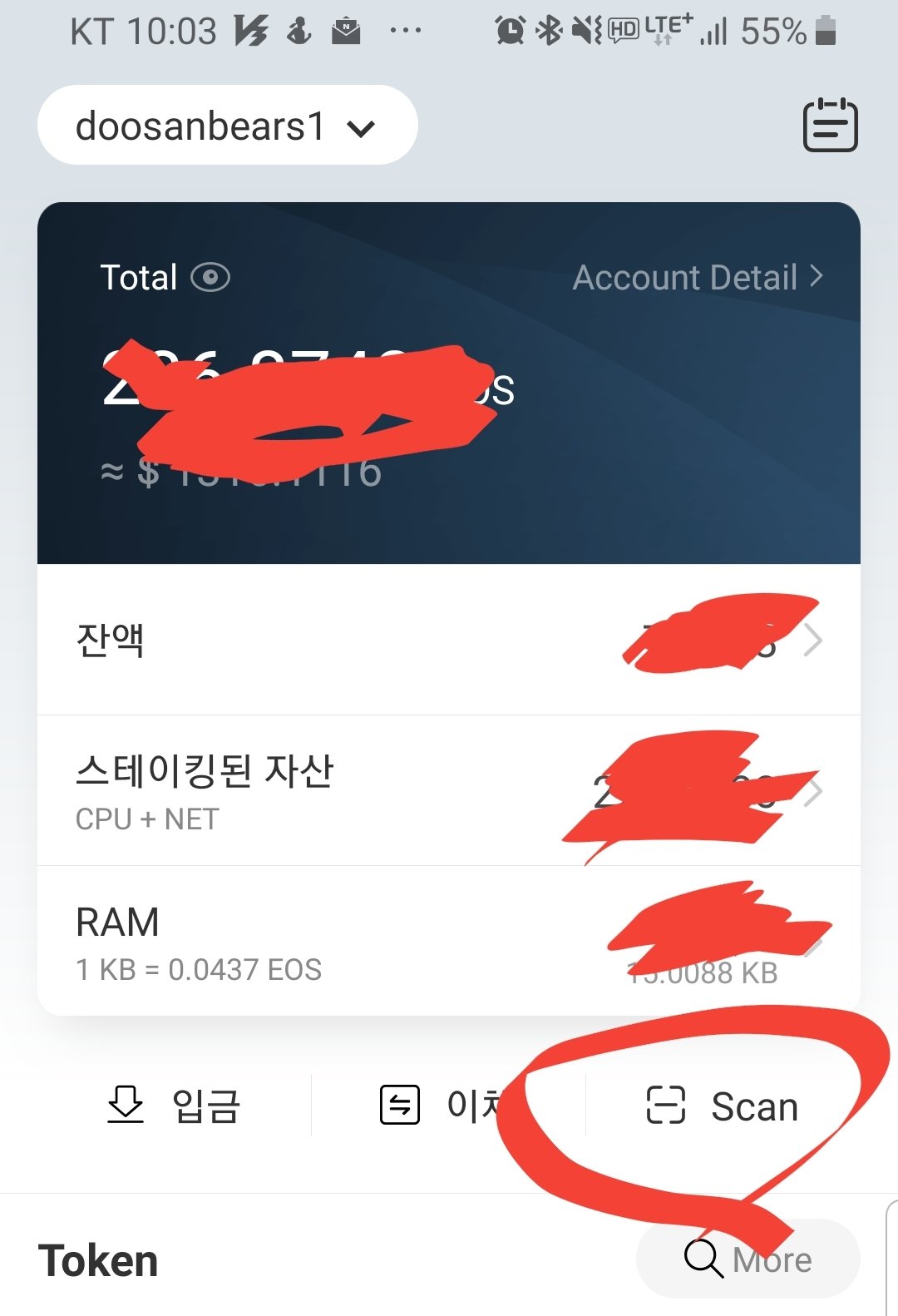Search for More tokens
The image size is (898, 1316).
(748, 1259)
